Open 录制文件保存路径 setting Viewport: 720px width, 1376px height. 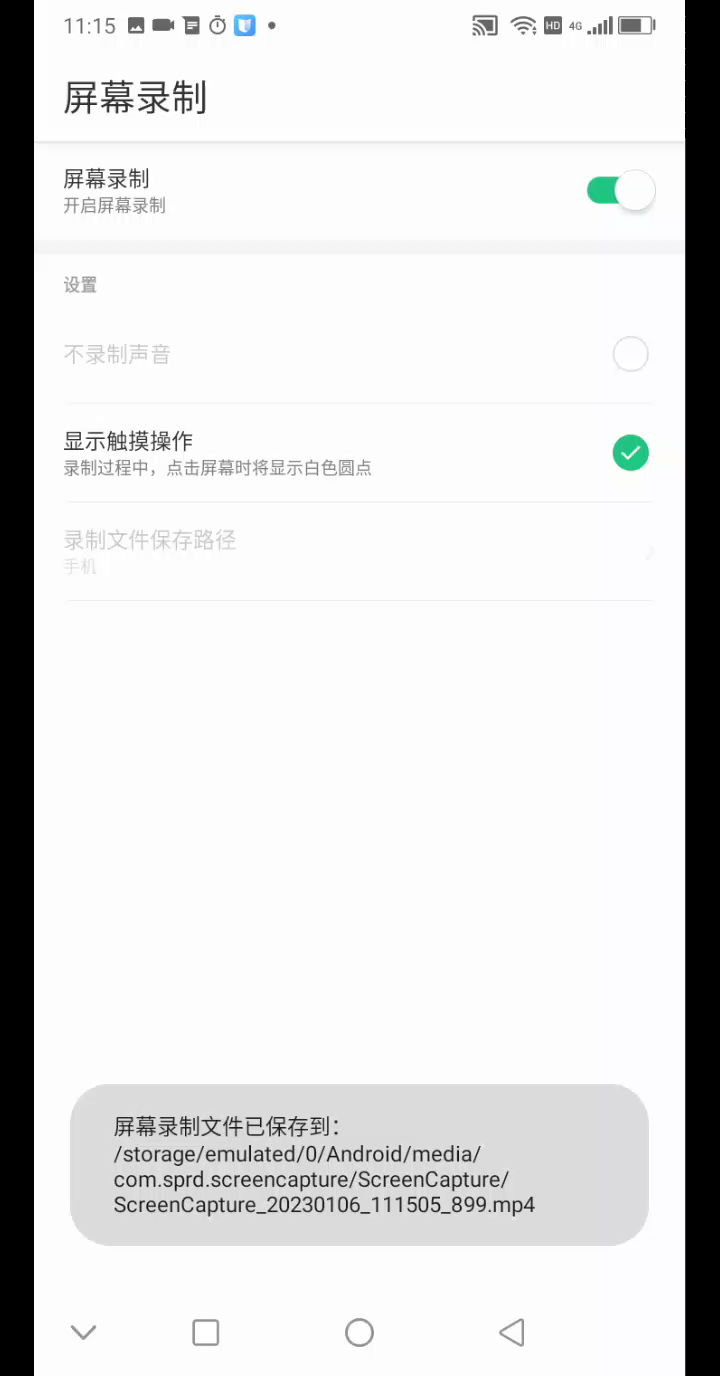point(358,551)
